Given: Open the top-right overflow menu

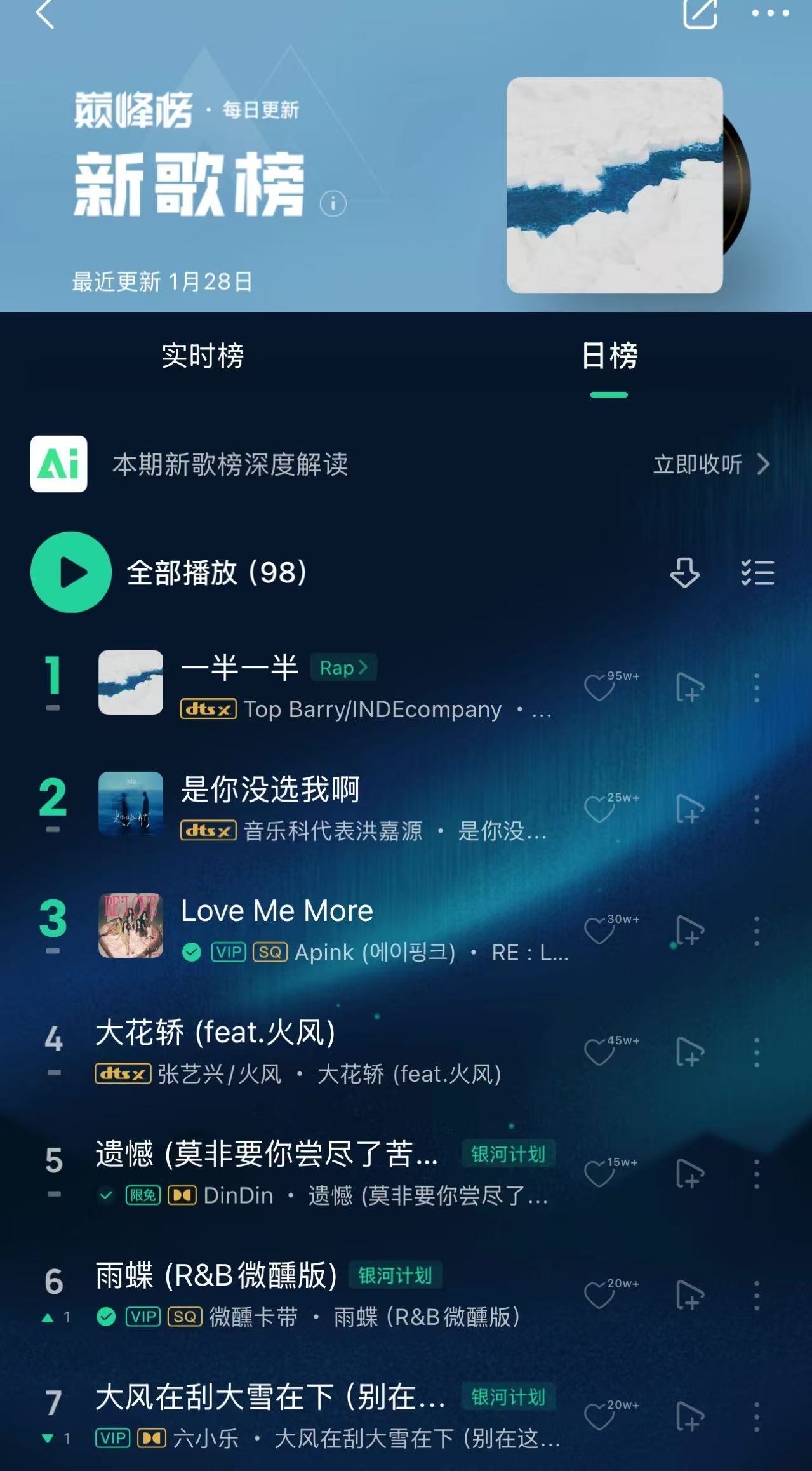Looking at the screenshot, I should 769,13.
